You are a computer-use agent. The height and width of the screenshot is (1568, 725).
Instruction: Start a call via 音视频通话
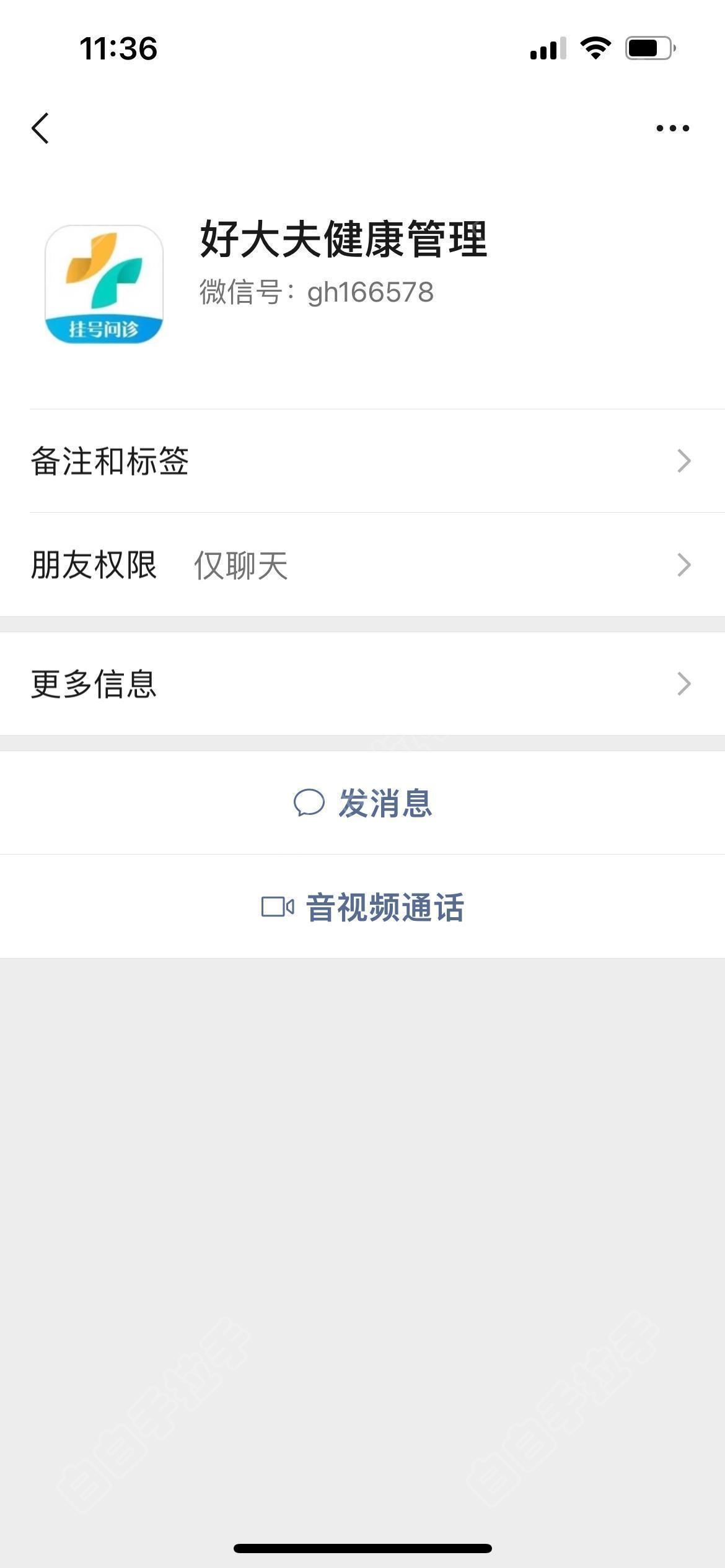point(362,907)
